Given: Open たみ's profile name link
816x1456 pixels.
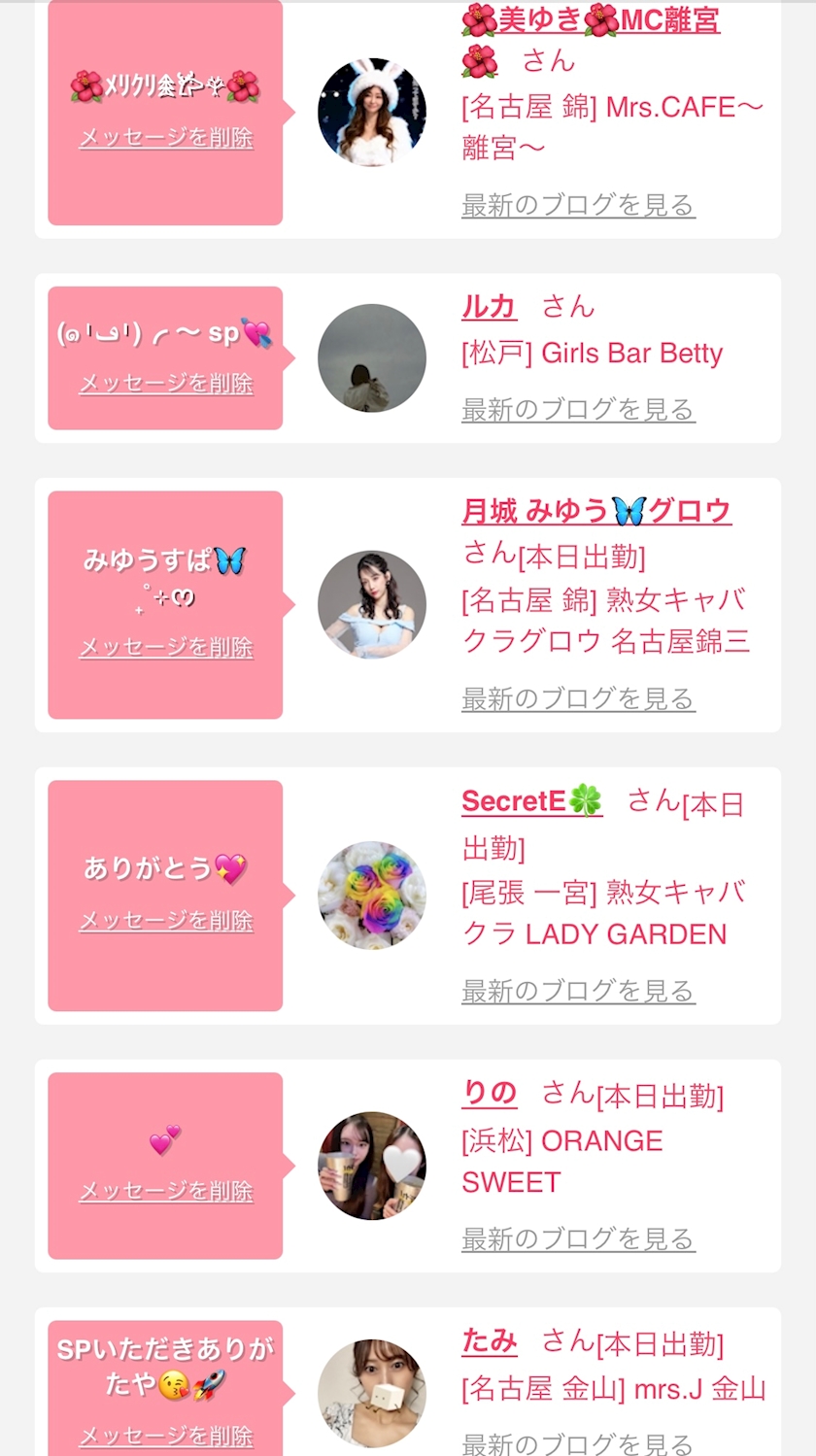Looking at the screenshot, I should coord(489,1341).
